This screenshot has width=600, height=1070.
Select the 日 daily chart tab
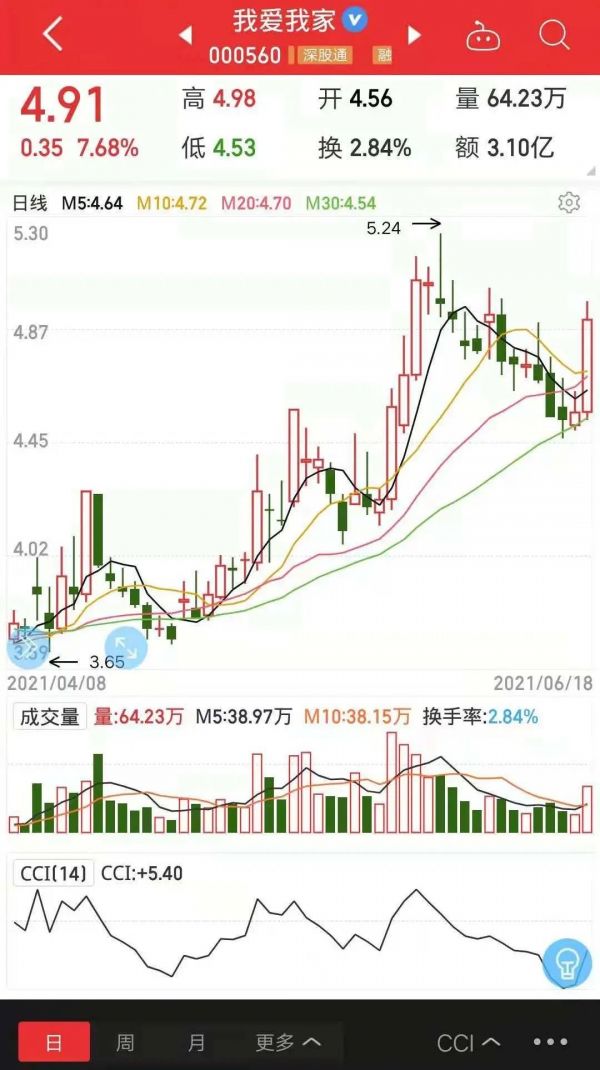tap(54, 1042)
